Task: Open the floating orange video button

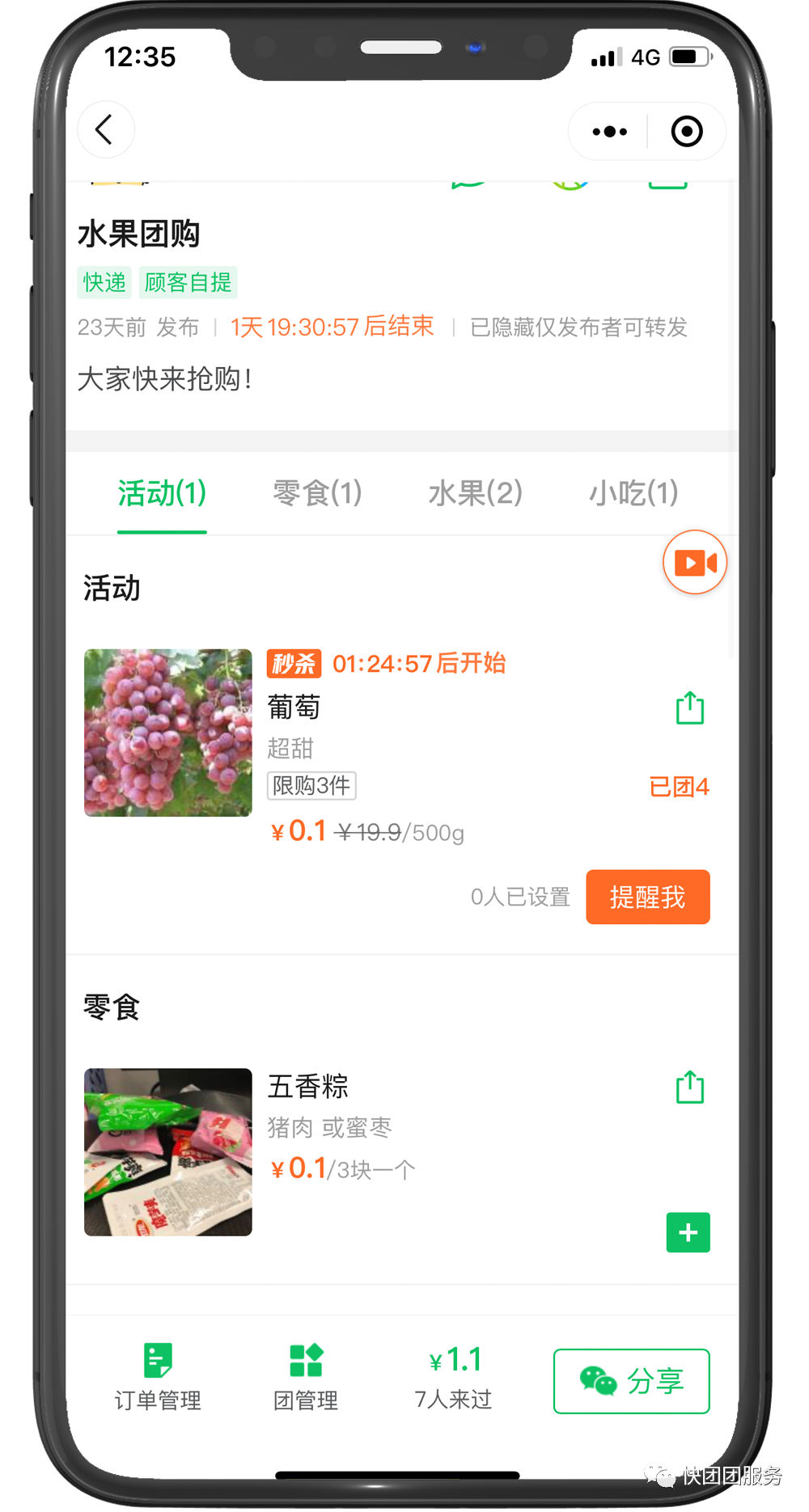Action: coord(694,562)
